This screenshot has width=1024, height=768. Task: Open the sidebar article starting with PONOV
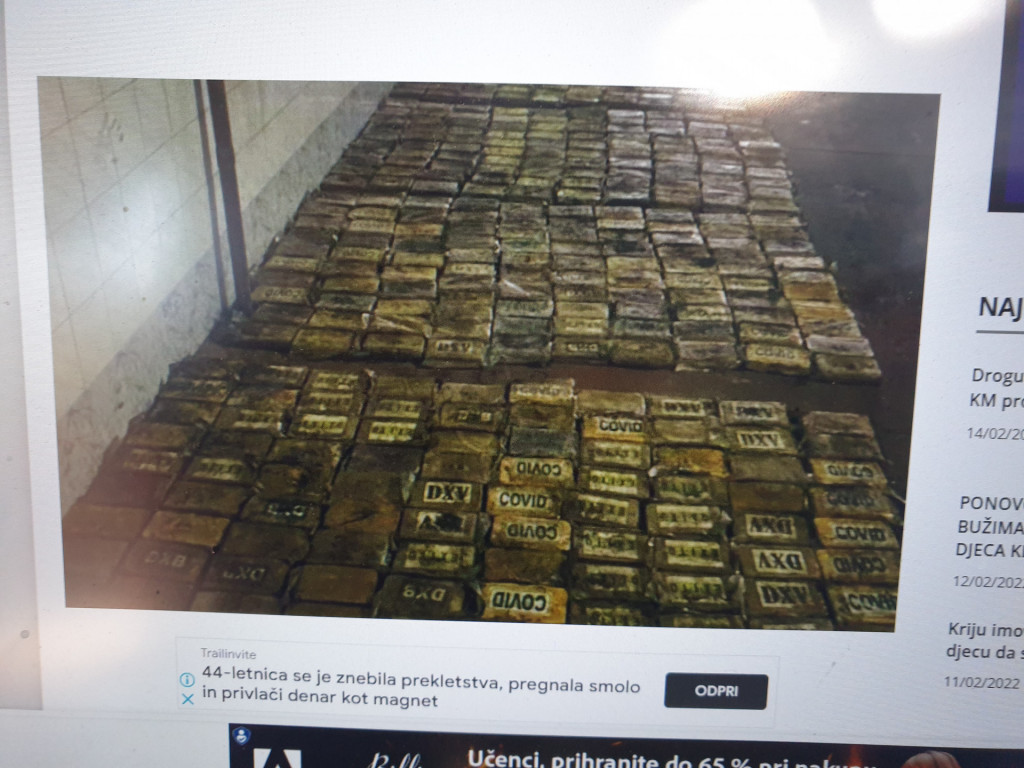point(990,526)
